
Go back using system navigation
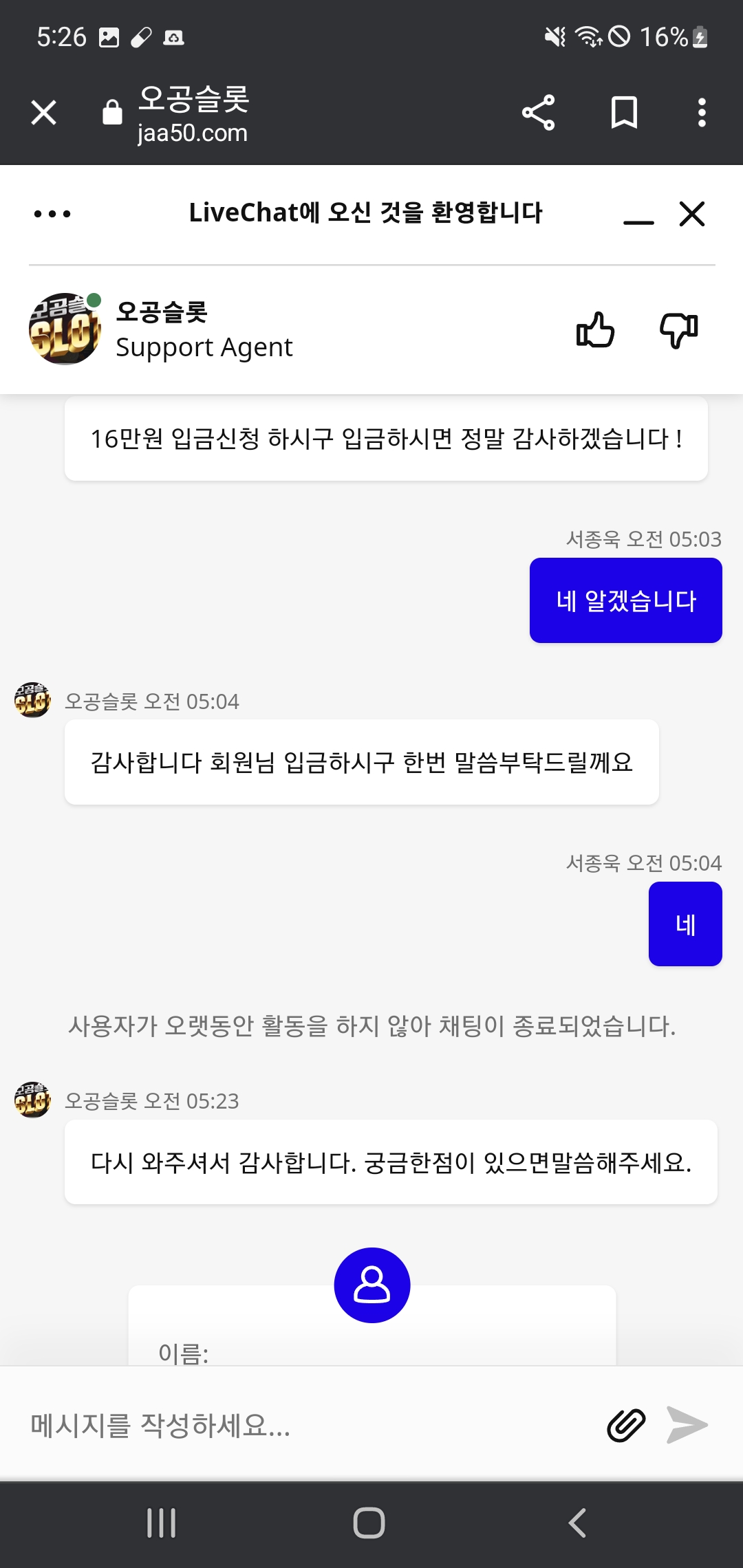pos(577,1523)
